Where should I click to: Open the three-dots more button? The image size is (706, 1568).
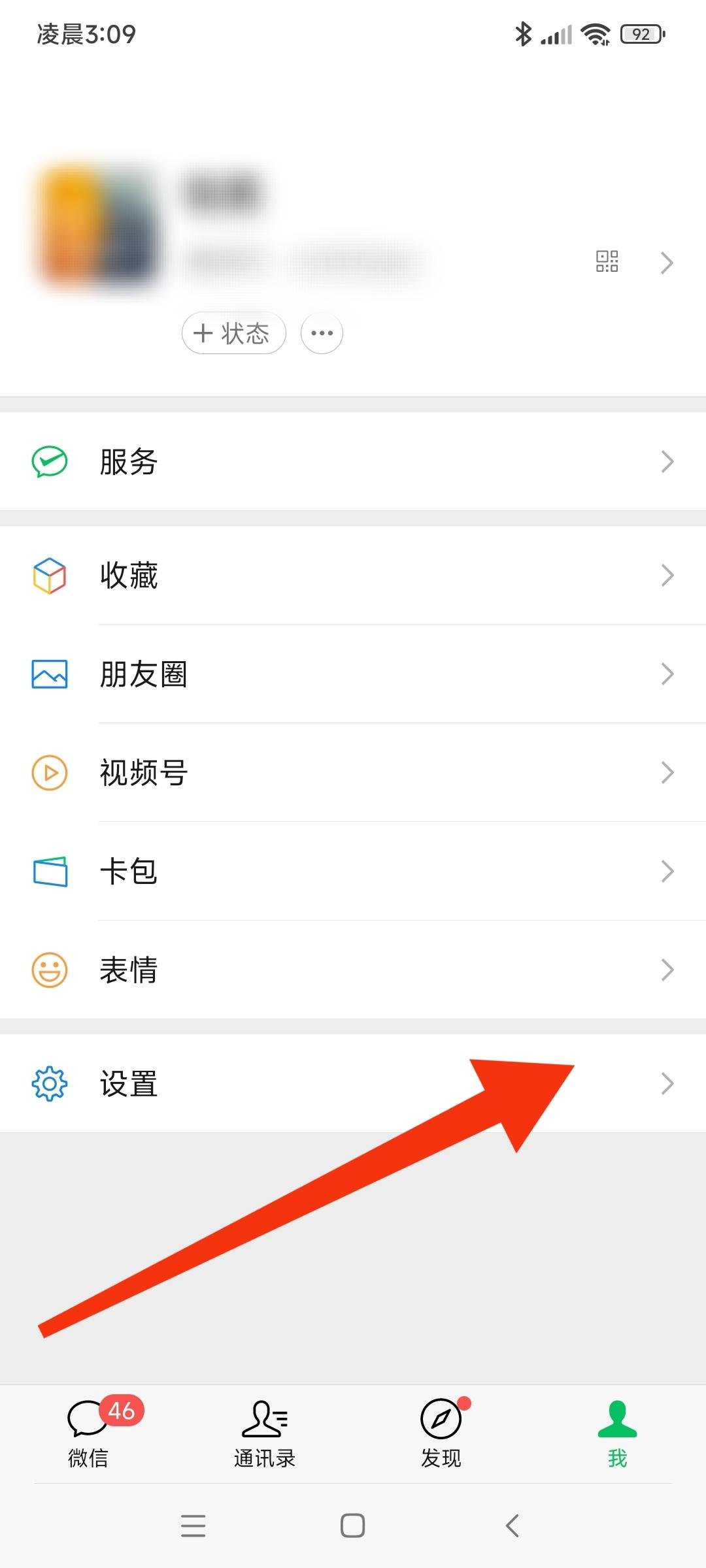[x=322, y=333]
